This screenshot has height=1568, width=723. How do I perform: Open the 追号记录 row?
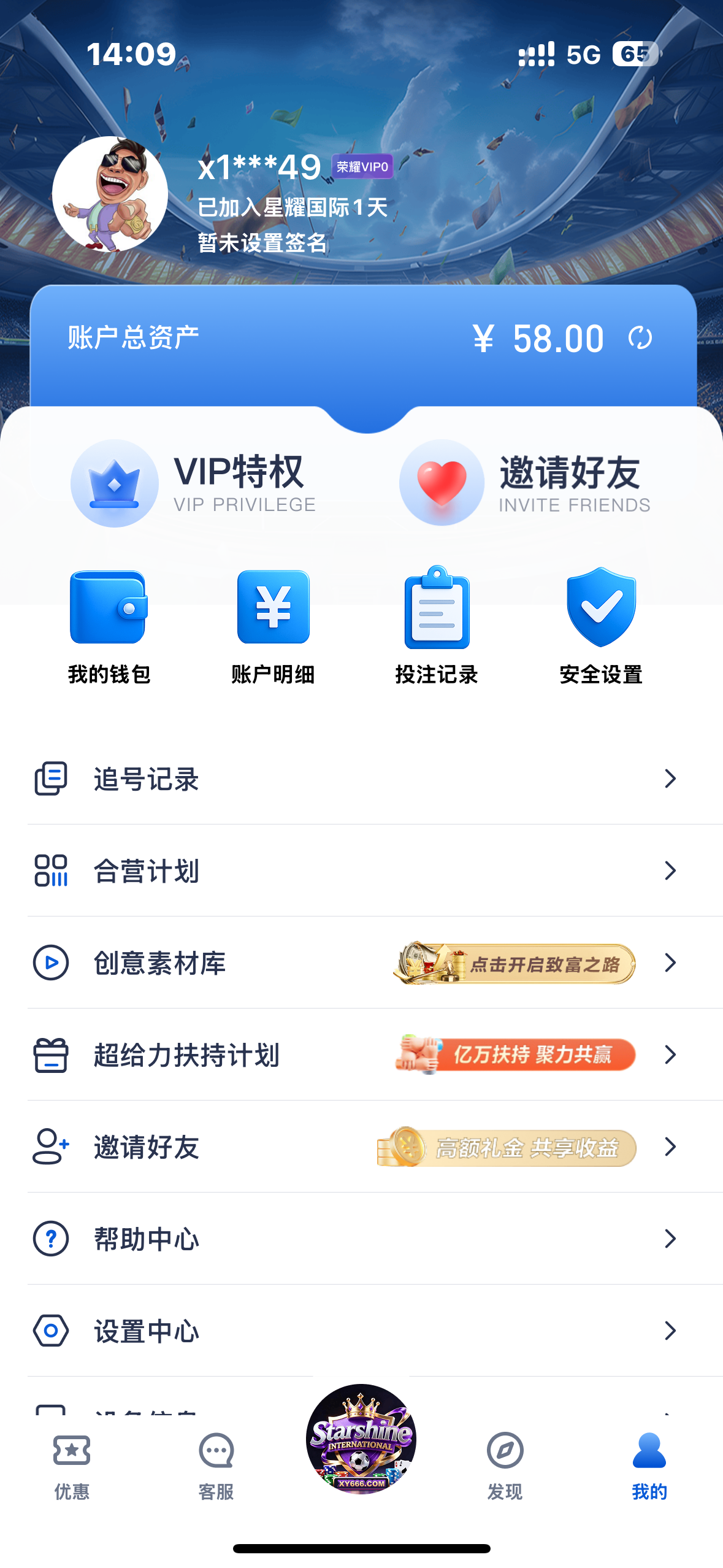point(361,778)
